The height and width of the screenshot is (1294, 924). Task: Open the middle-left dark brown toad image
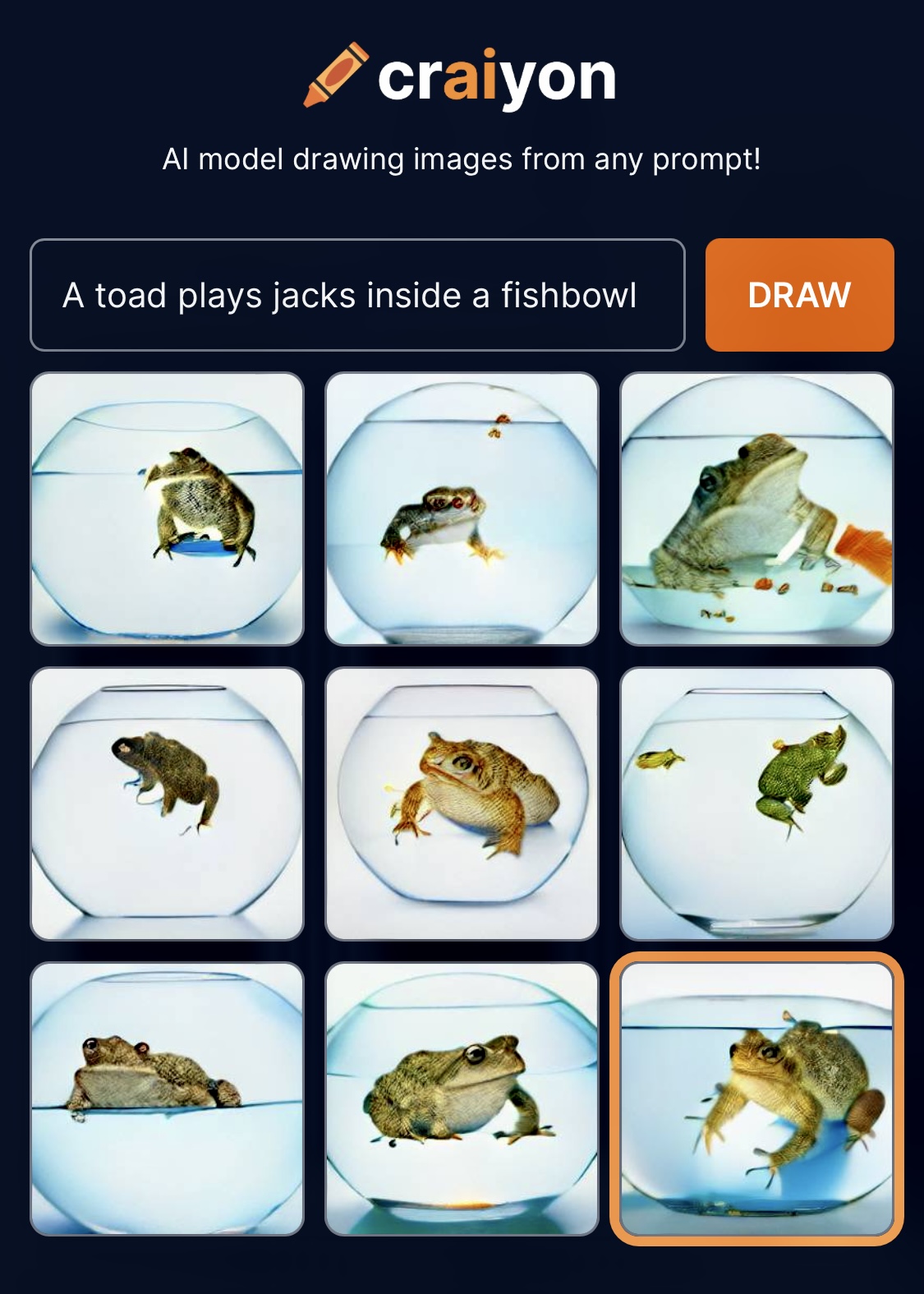[x=167, y=804]
